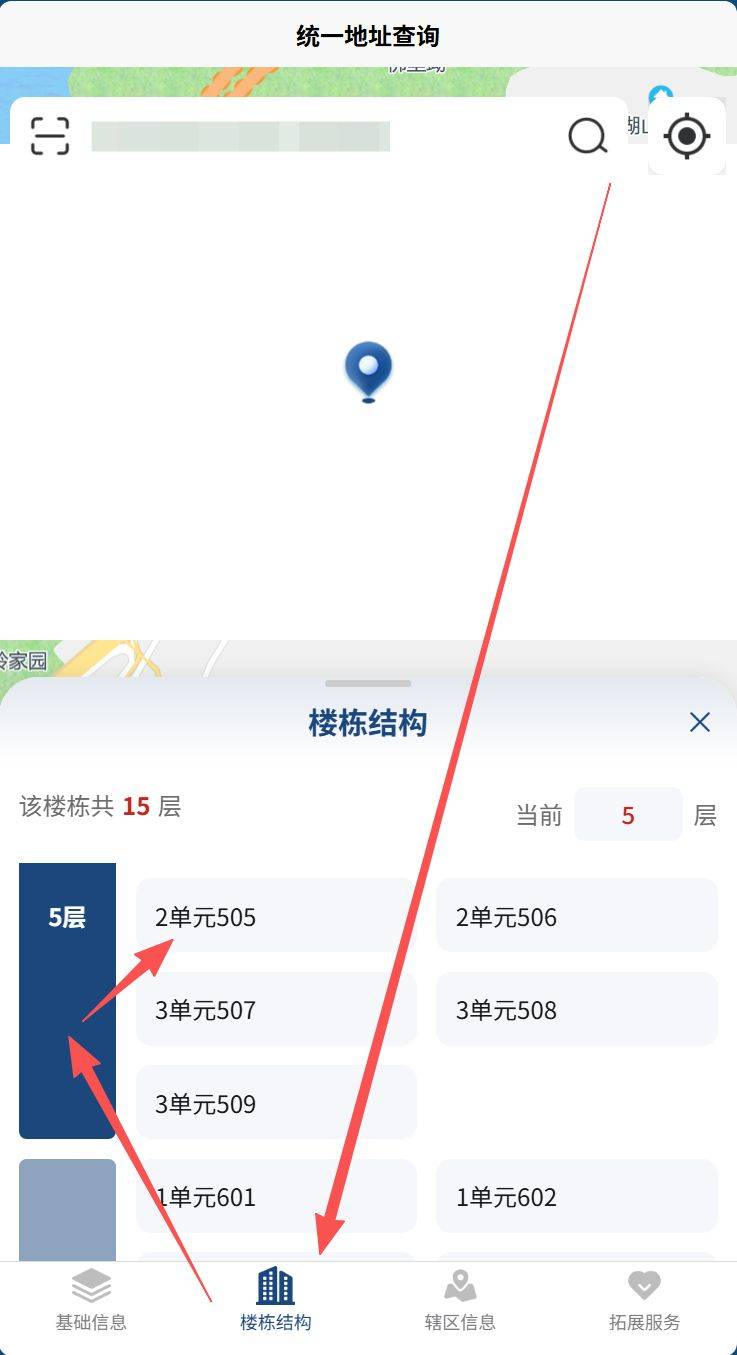This screenshot has width=737, height=1355.
Task: Open room 2单元505
Action: [x=275, y=916]
